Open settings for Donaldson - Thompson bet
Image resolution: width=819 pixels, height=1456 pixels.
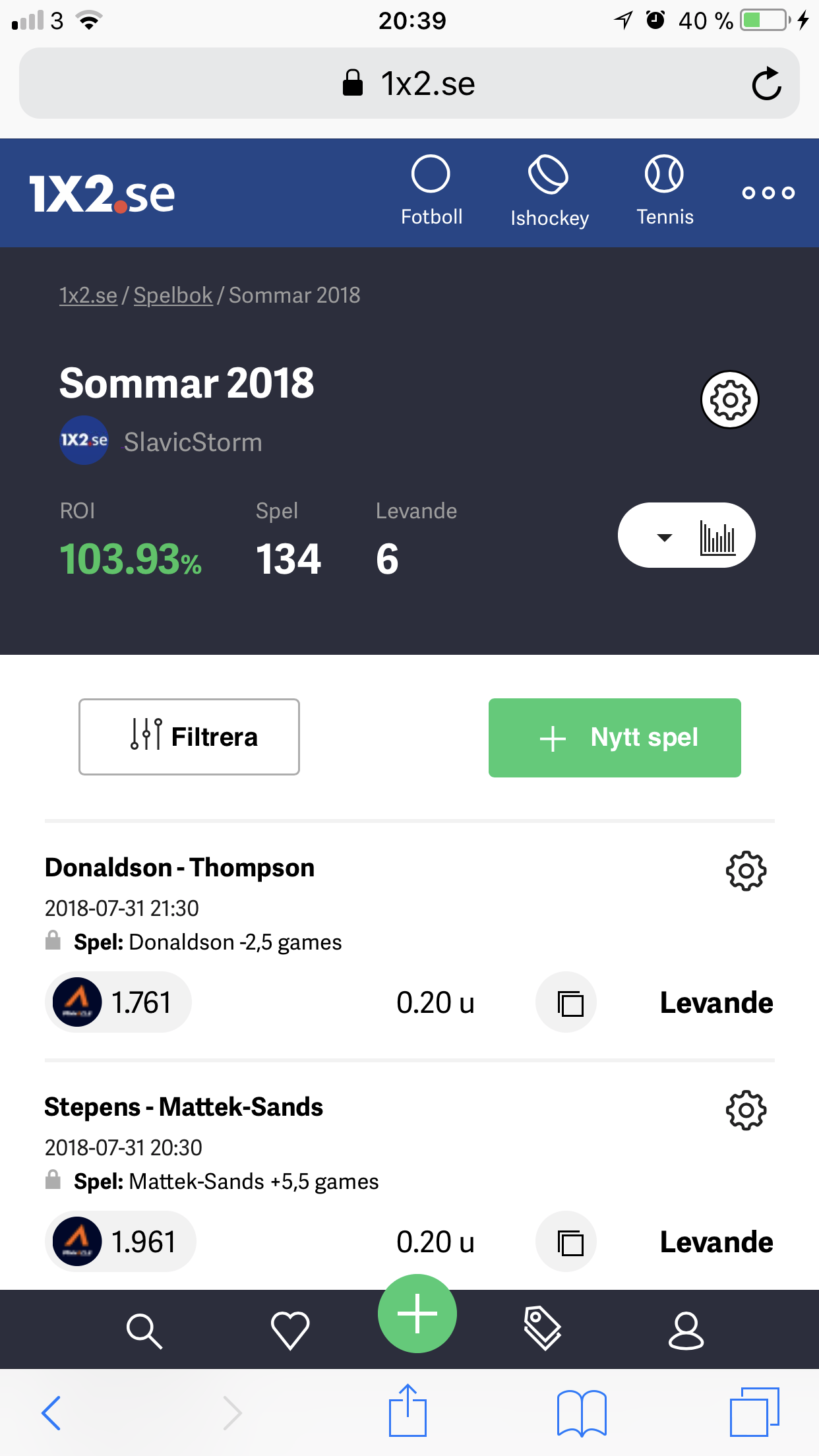(x=746, y=871)
